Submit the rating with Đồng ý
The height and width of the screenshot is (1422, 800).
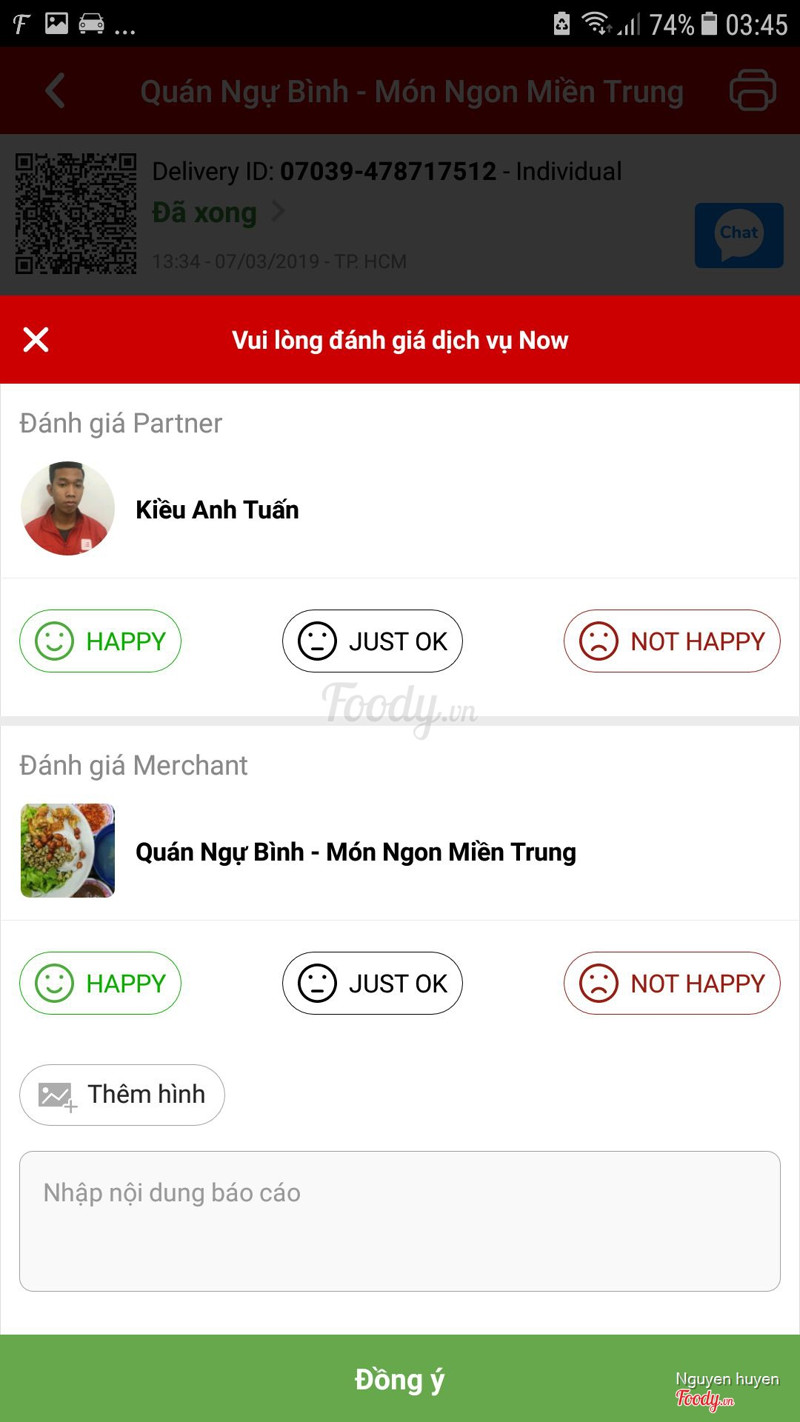(x=400, y=1380)
